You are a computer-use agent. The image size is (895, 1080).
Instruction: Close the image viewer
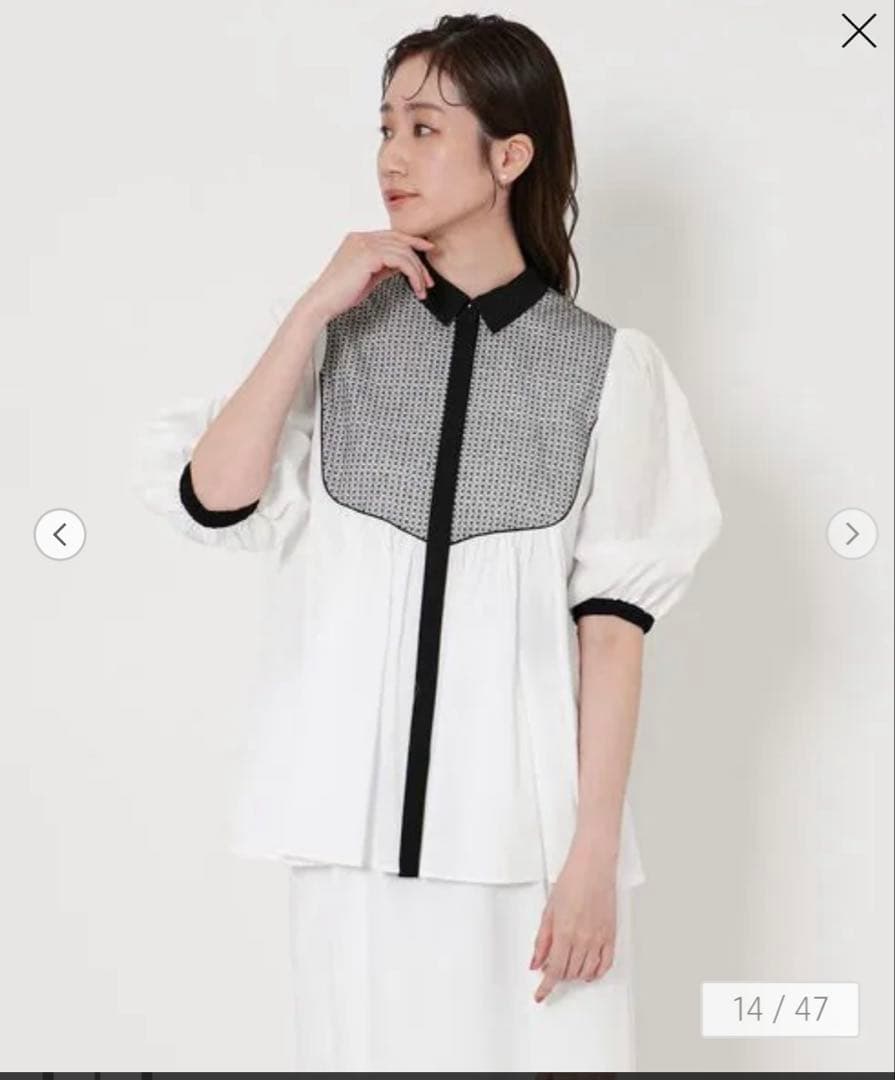coord(858,31)
